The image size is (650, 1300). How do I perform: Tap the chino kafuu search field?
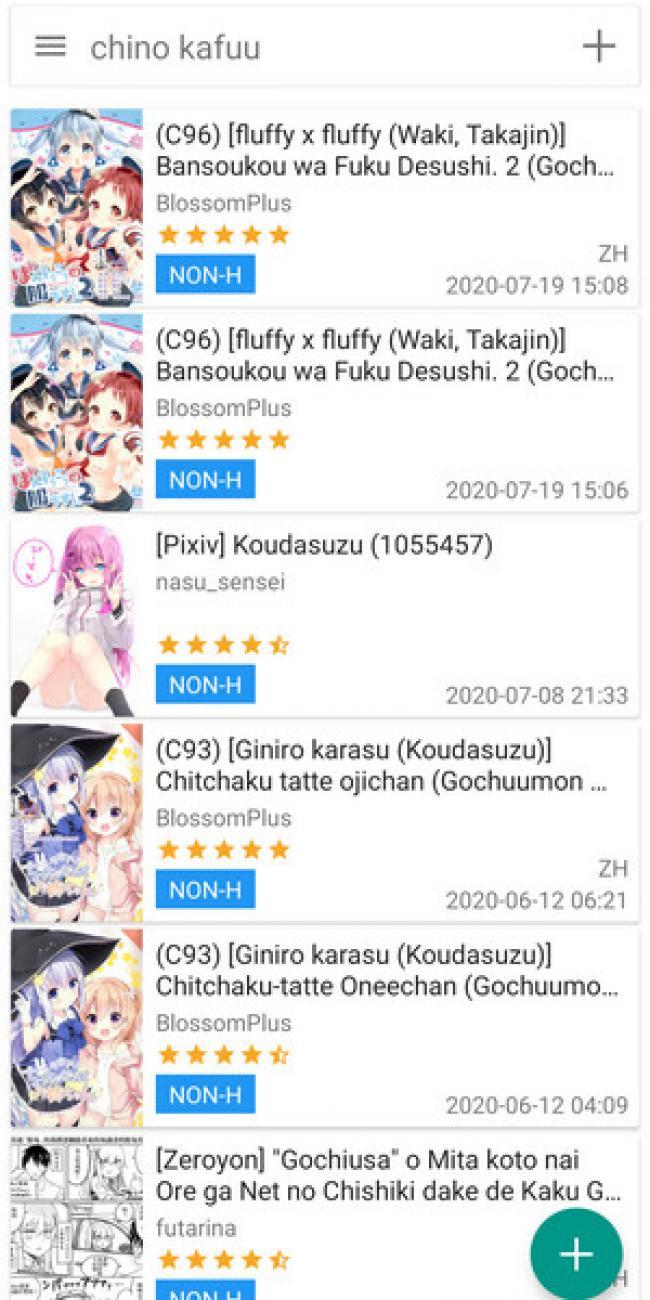tap(320, 47)
